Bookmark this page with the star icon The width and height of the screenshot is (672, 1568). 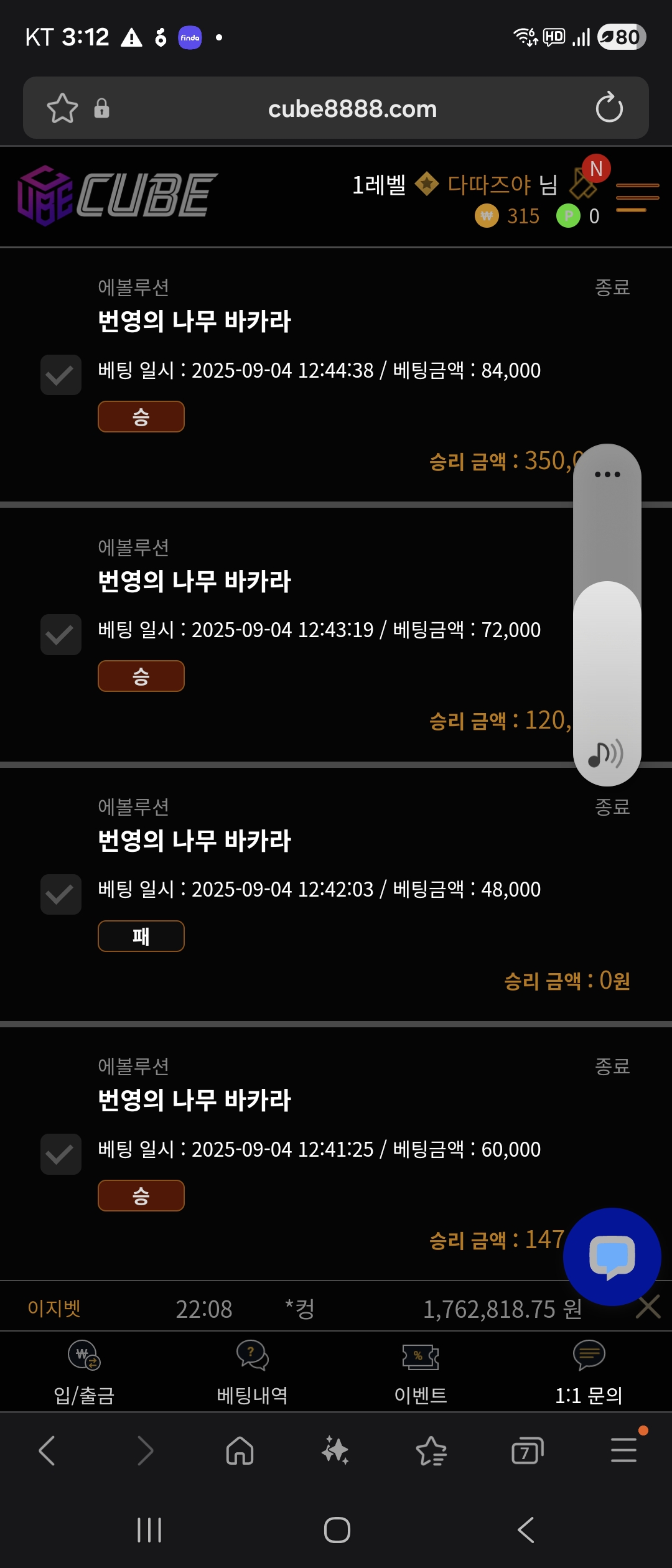click(62, 108)
